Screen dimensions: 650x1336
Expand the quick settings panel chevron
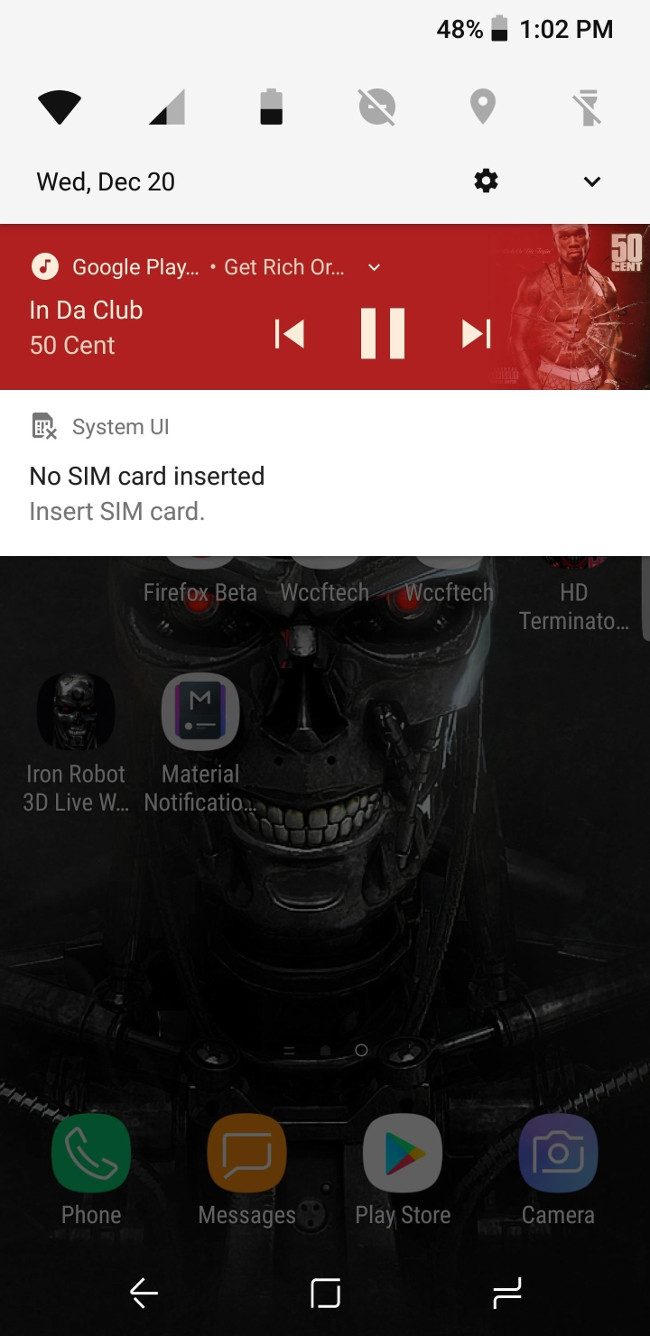[x=592, y=181]
